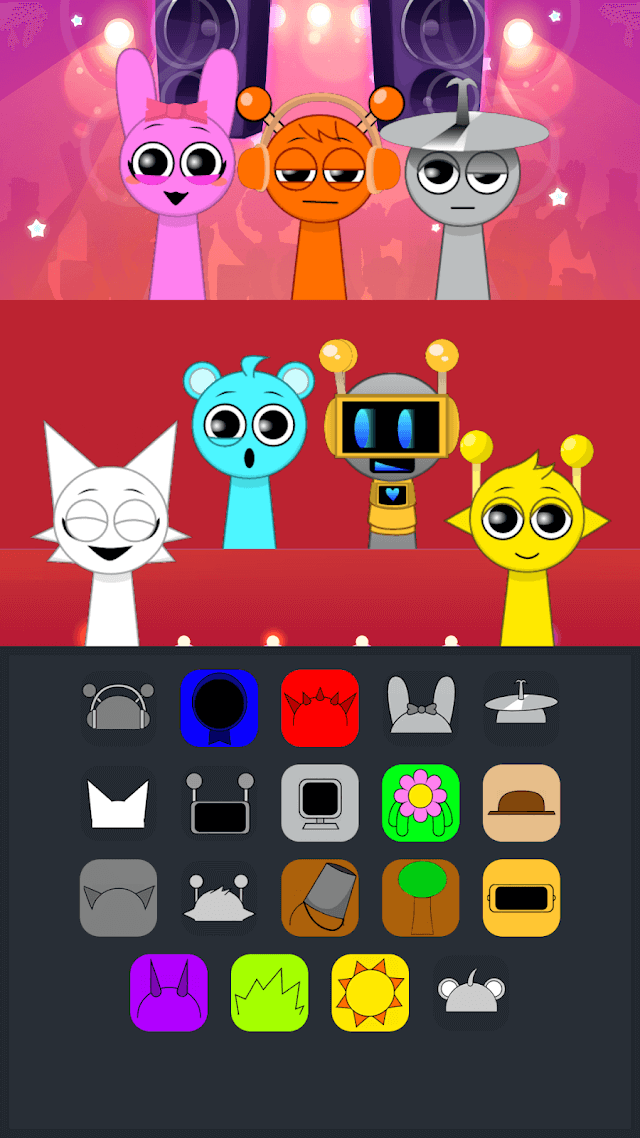This screenshot has height=1138, width=640.
Task: Select the purple horns icon
Action: click(169, 992)
